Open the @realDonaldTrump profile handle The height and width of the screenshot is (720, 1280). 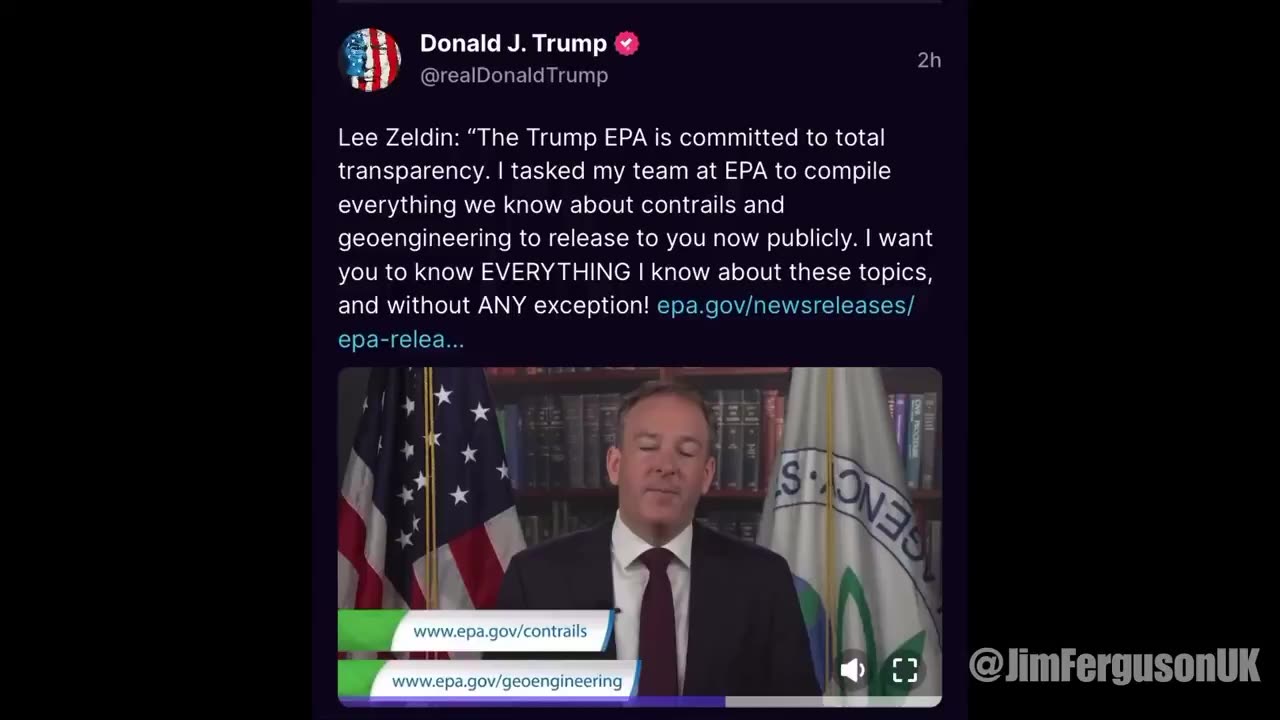513,76
